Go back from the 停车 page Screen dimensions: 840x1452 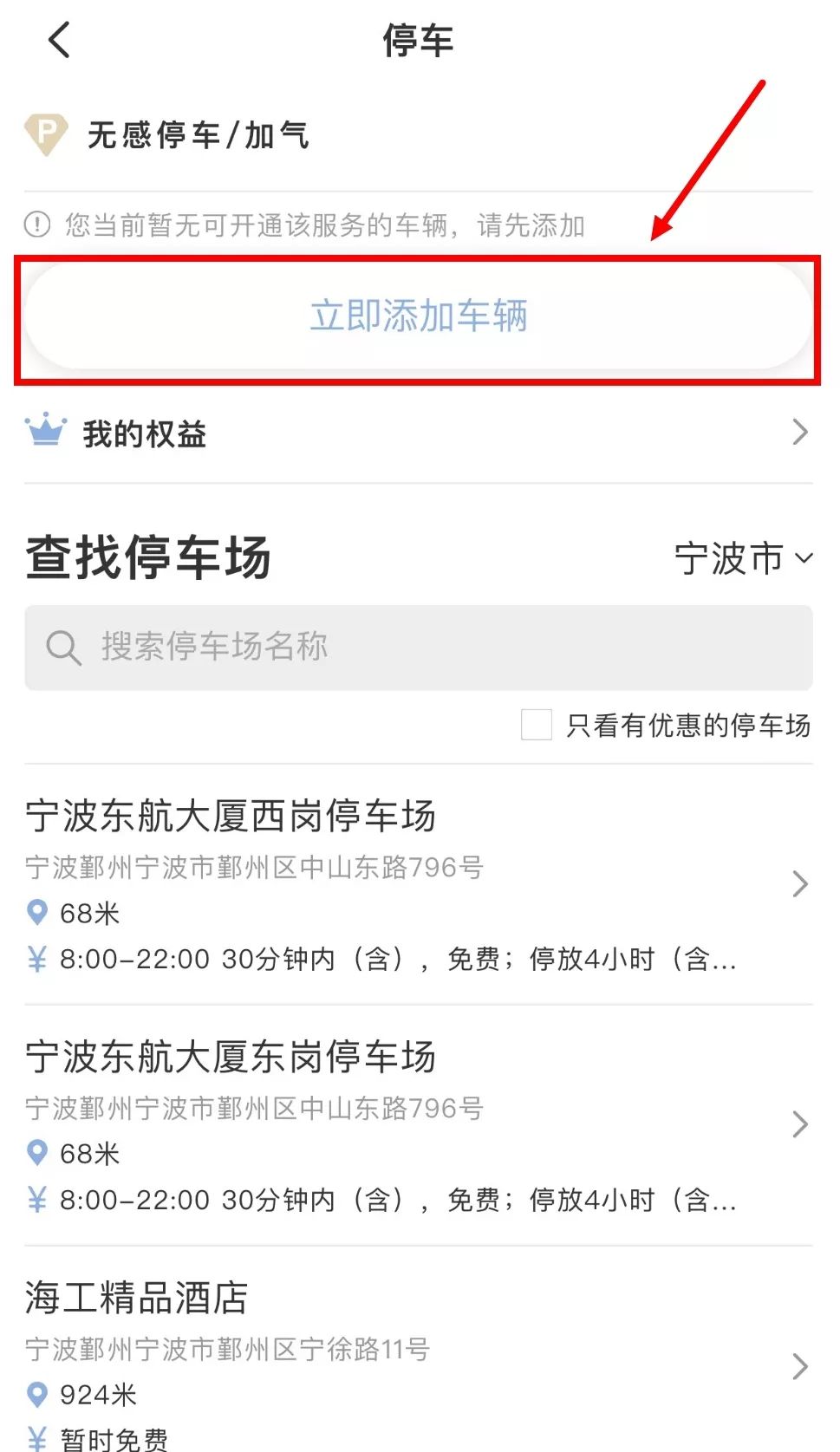(x=59, y=40)
